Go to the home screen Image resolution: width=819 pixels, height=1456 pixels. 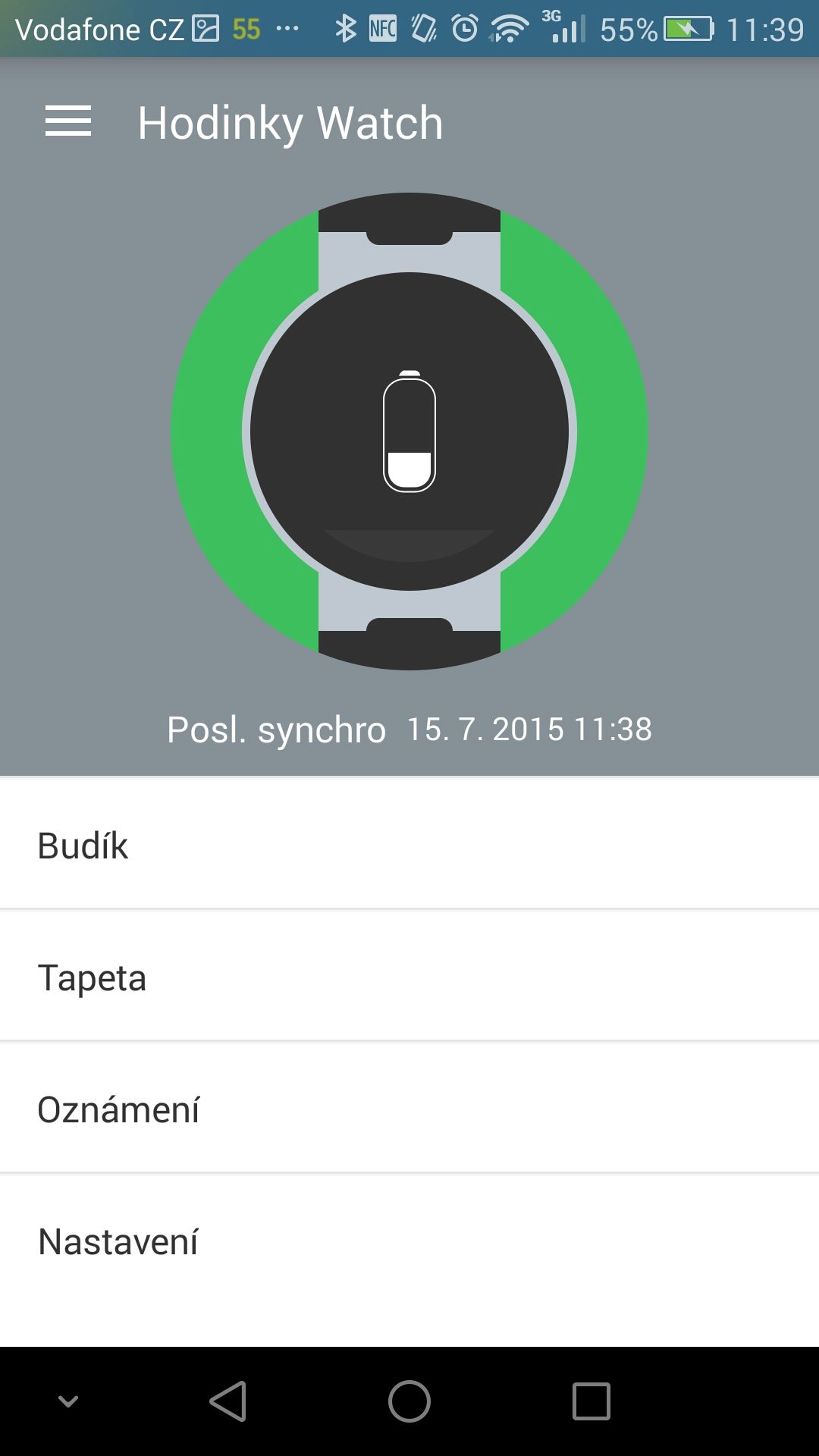point(409,1401)
